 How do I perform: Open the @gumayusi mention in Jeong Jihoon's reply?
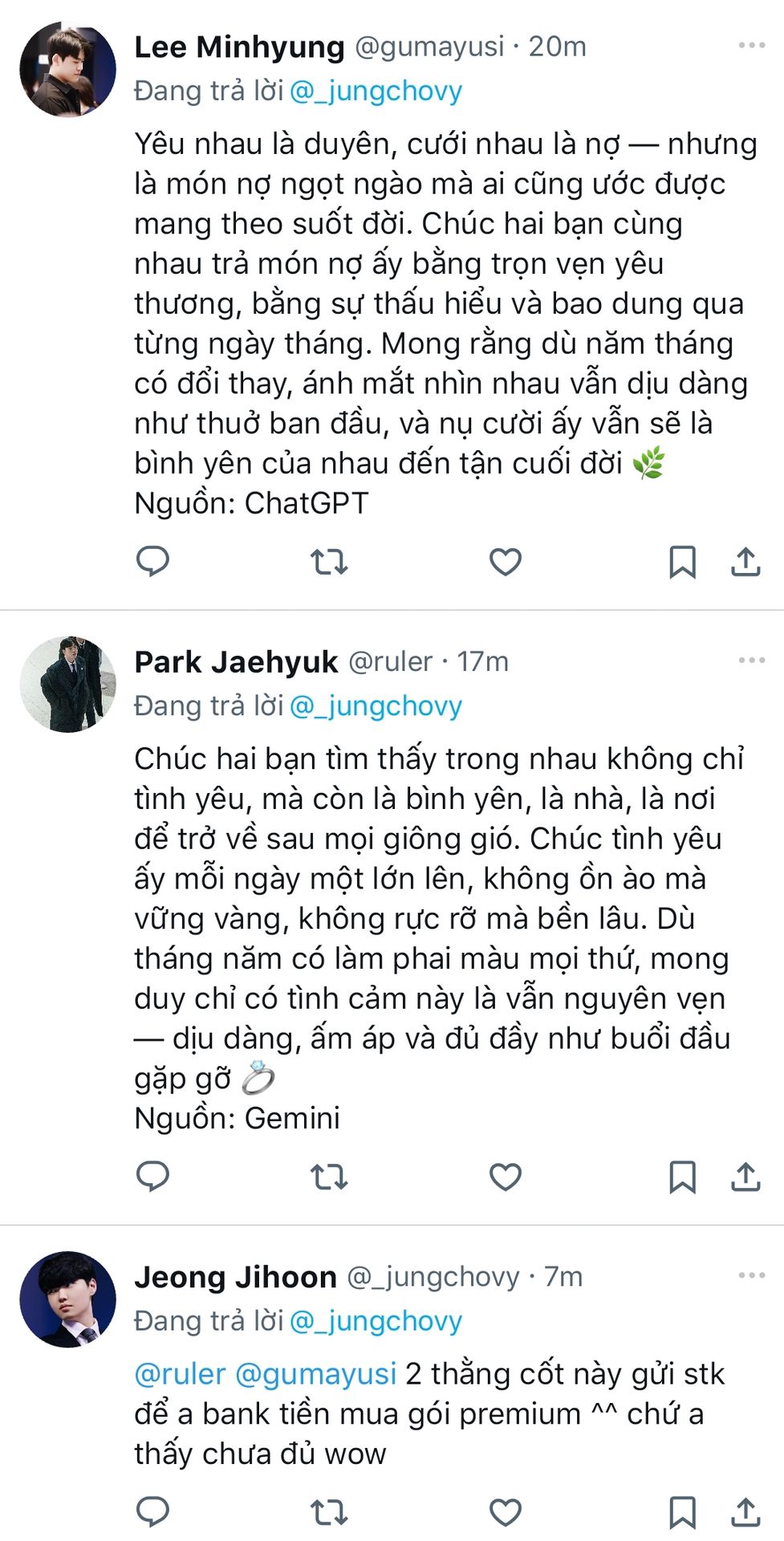[316, 1374]
